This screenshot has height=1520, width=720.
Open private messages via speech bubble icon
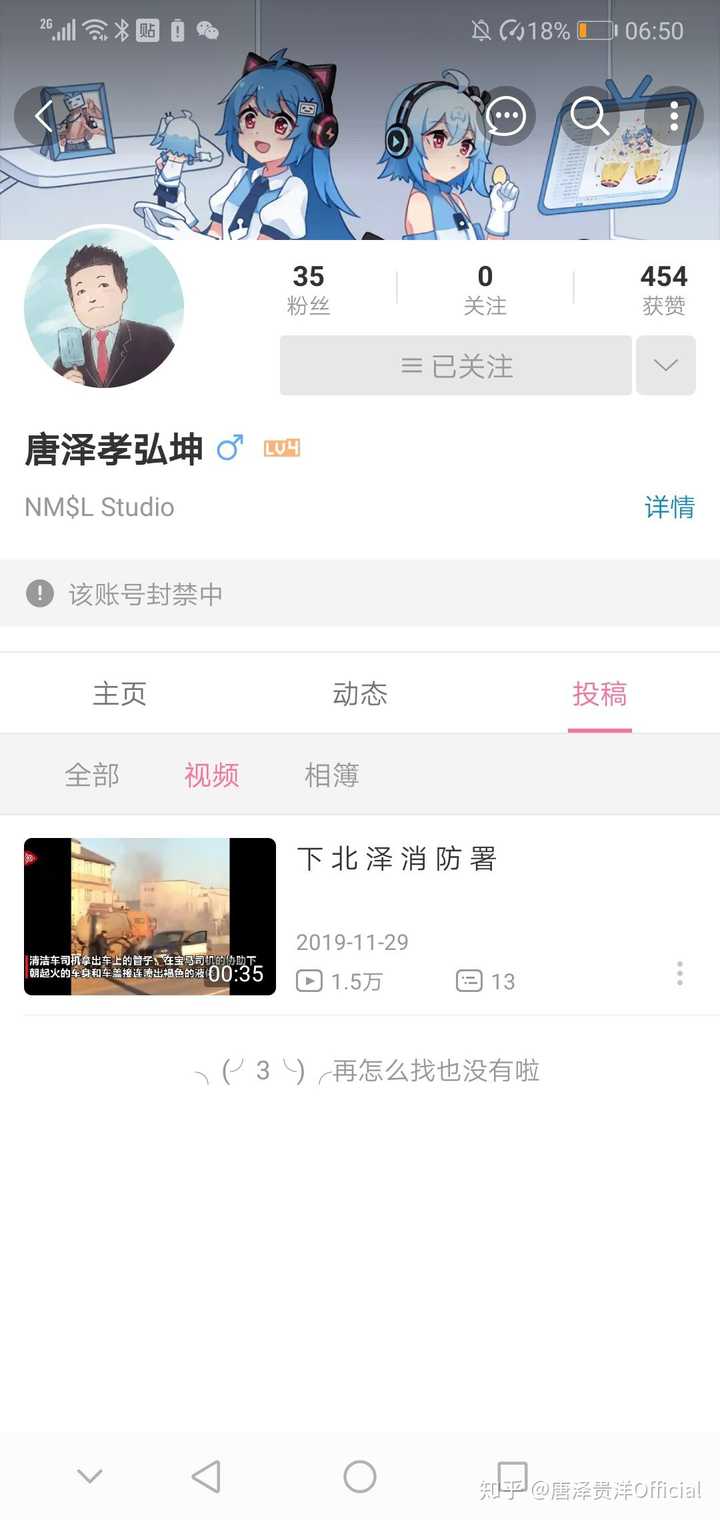pyautogui.click(x=506, y=117)
